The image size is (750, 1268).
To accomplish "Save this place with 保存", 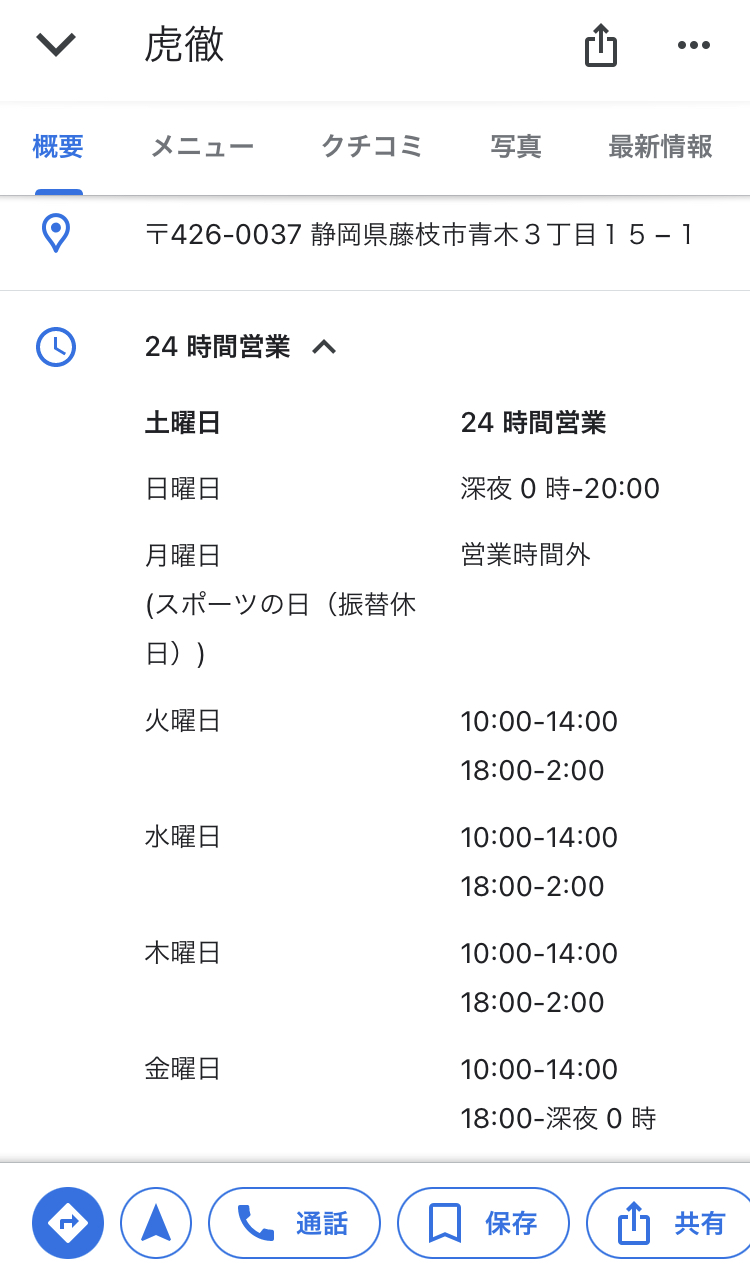I will 483,1223.
